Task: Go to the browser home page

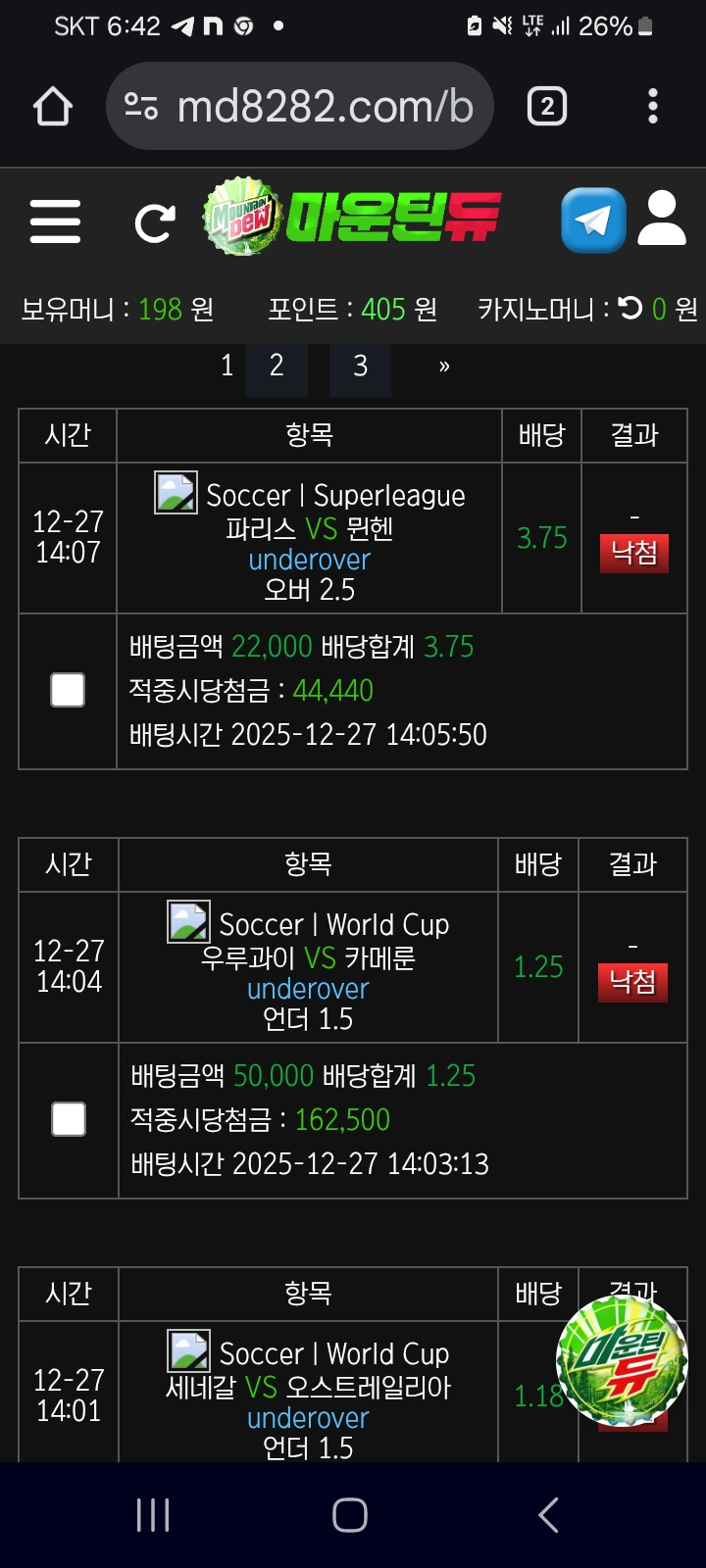Action: coord(53,106)
